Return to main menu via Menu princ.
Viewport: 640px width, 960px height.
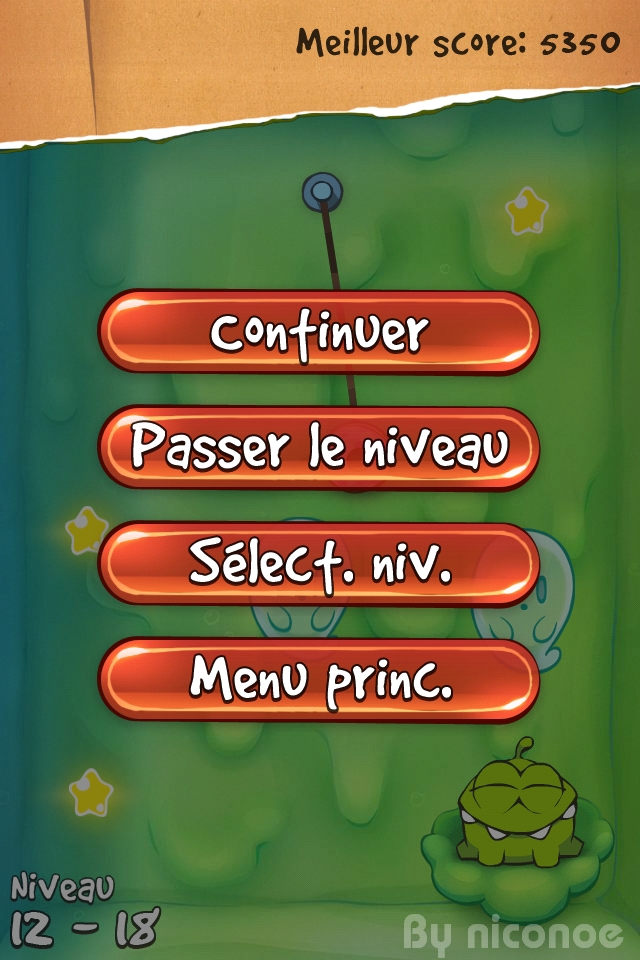(x=319, y=680)
